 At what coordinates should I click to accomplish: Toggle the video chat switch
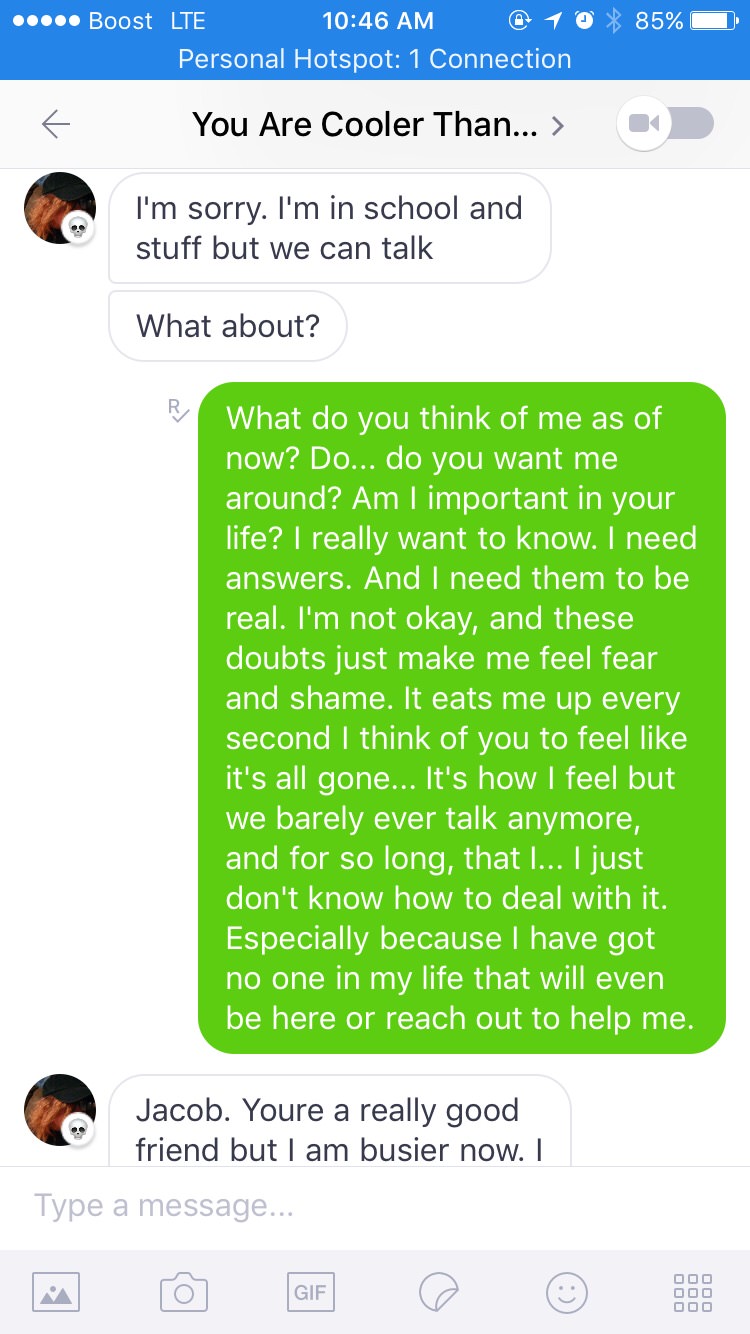(x=666, y=124)
